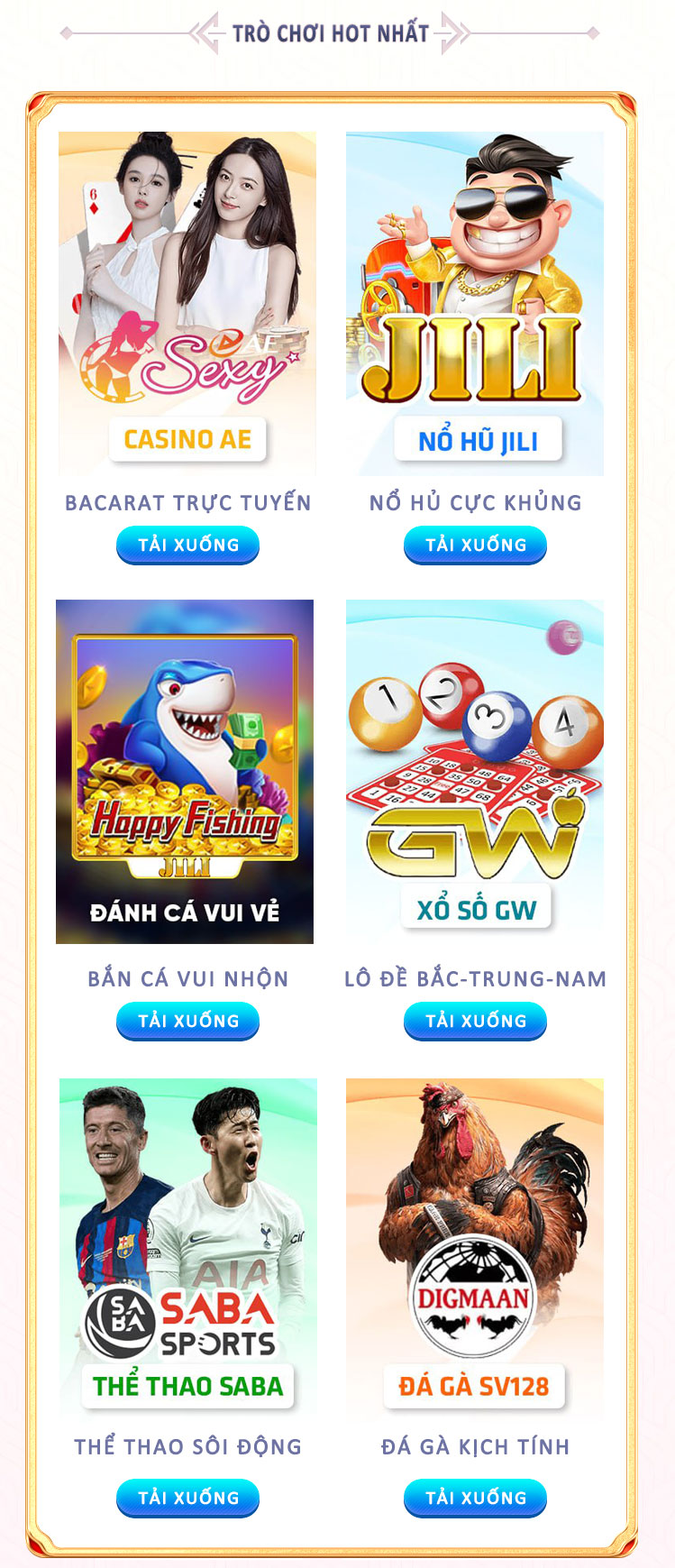The width and height of the screenshot is (675, 1568).
Task: Open the Happy Fishing game tile
Action: (185, 771)
